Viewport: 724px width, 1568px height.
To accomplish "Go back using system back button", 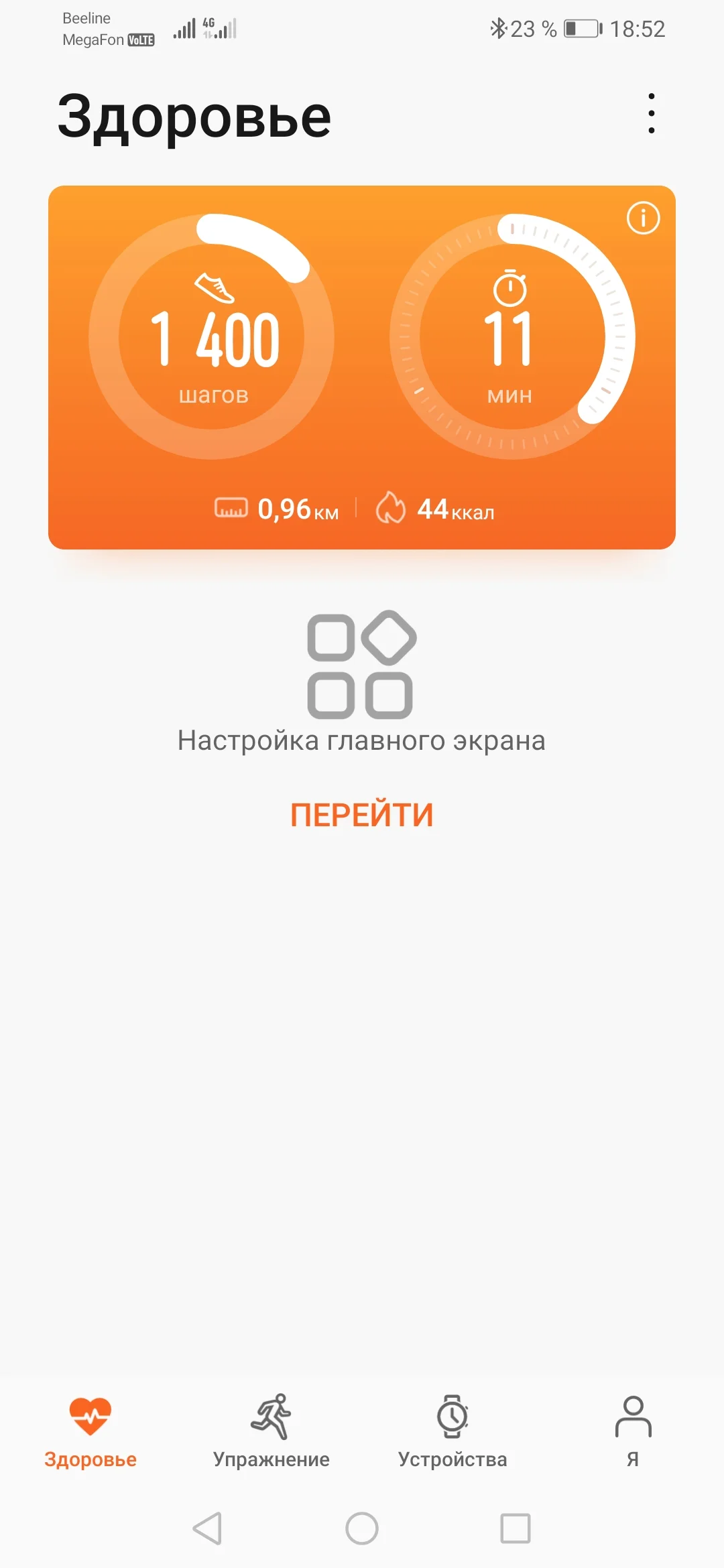I will coord(207,1528).
